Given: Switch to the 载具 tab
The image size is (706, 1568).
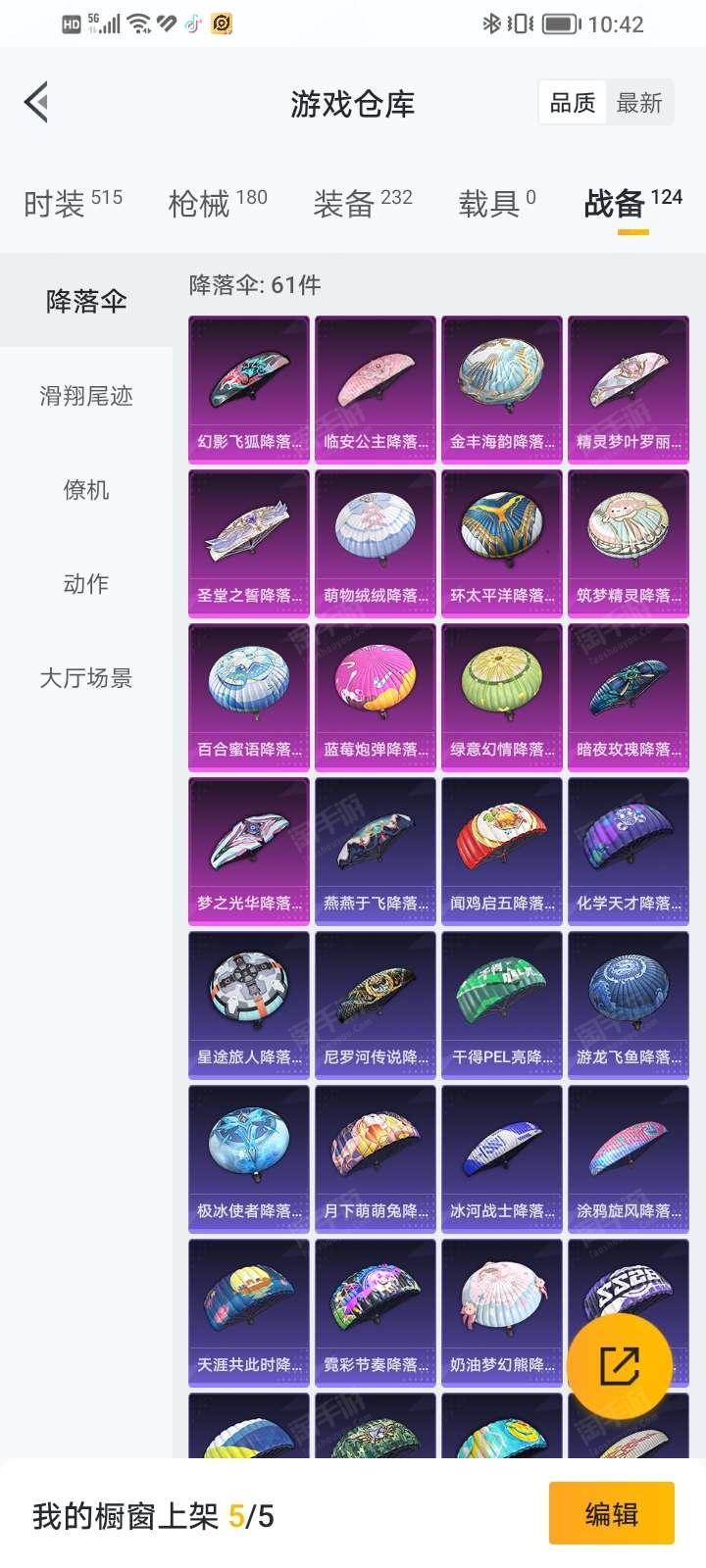Looking at the screenshot, I should (x=496, y=203).
